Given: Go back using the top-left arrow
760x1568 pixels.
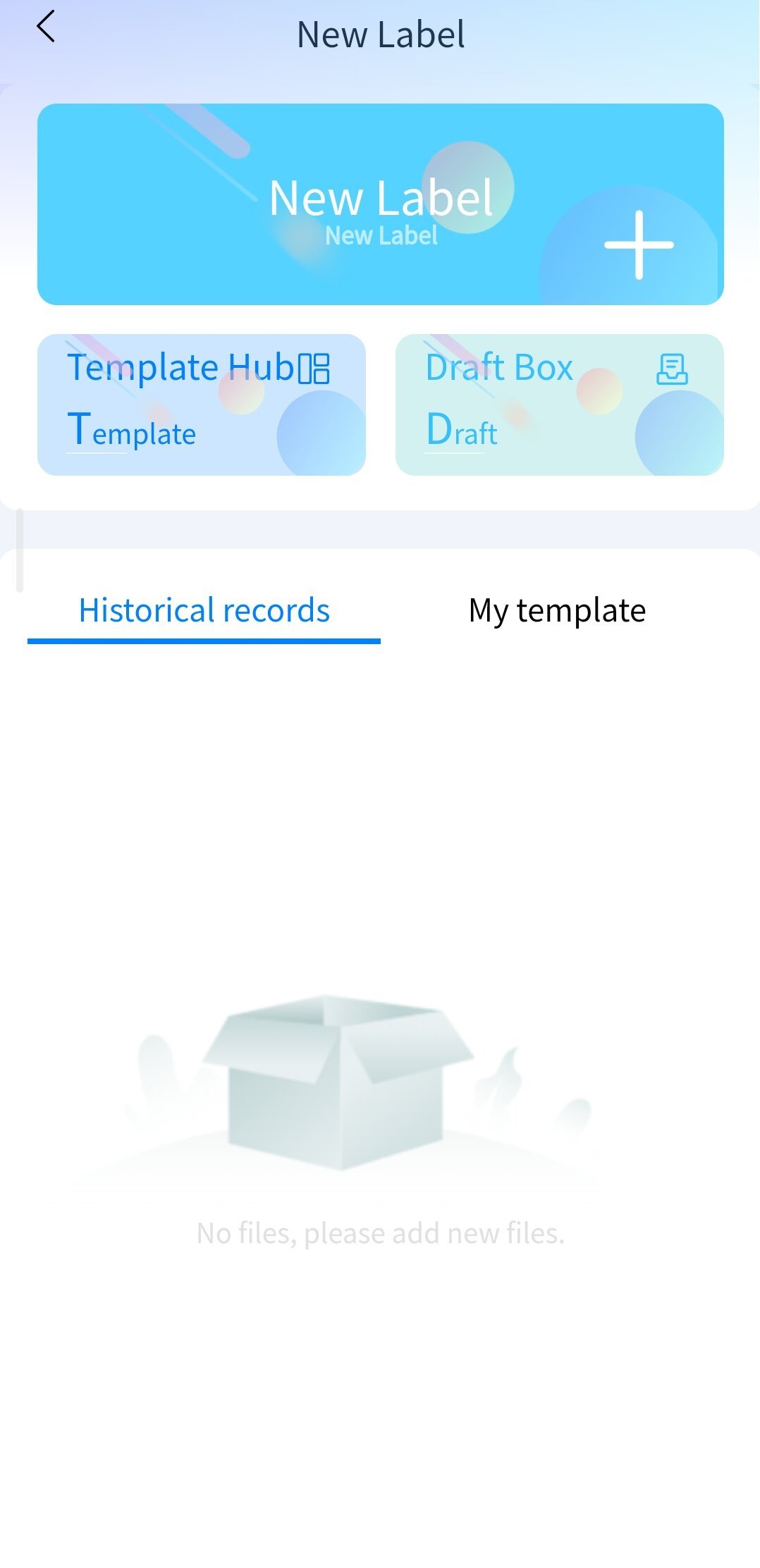Looking at the screenshot, I should tap(46, 27).
